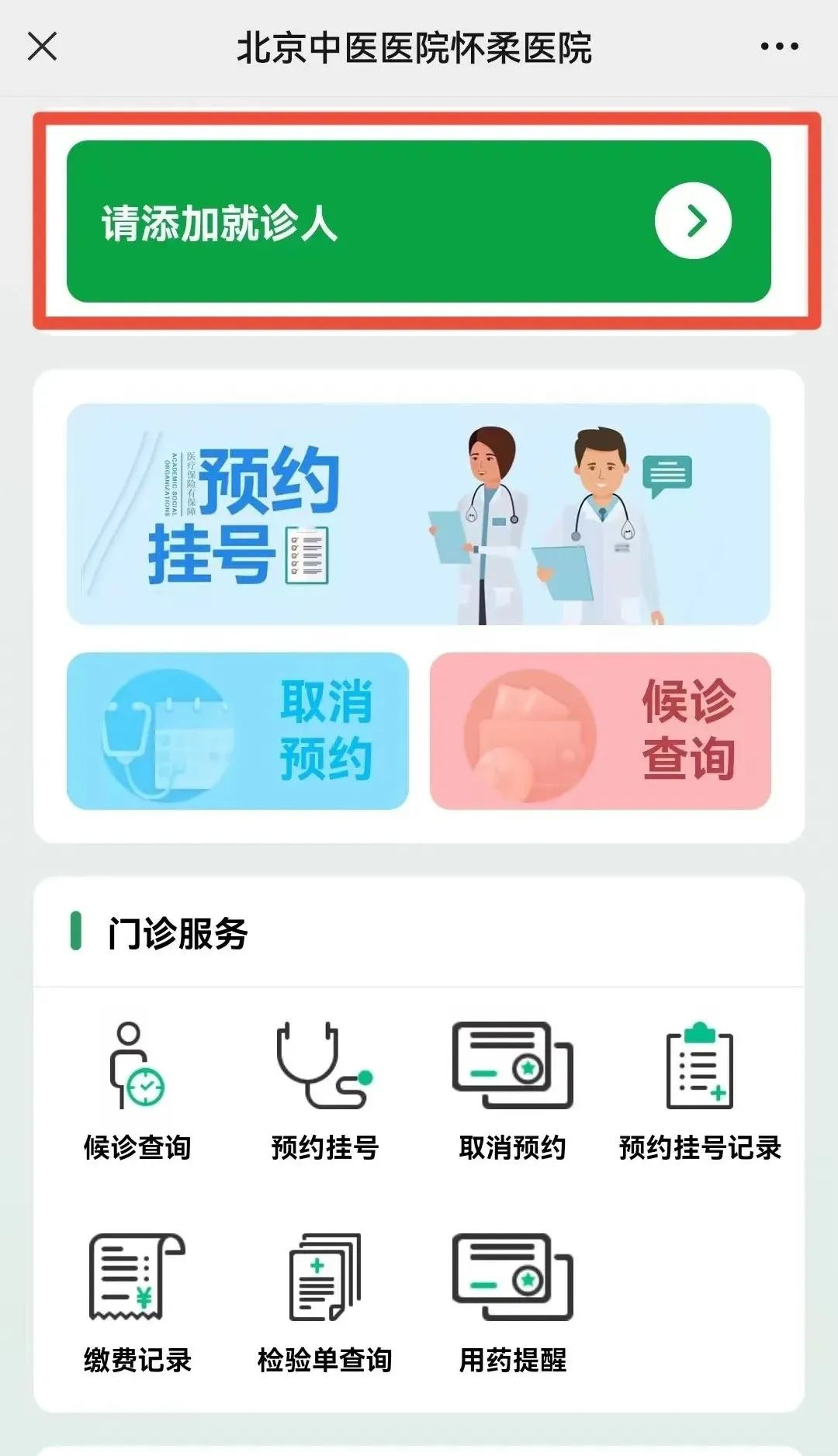Open the three-dot overflow menu
838x1456 pixels.
[x=779, y=47]
